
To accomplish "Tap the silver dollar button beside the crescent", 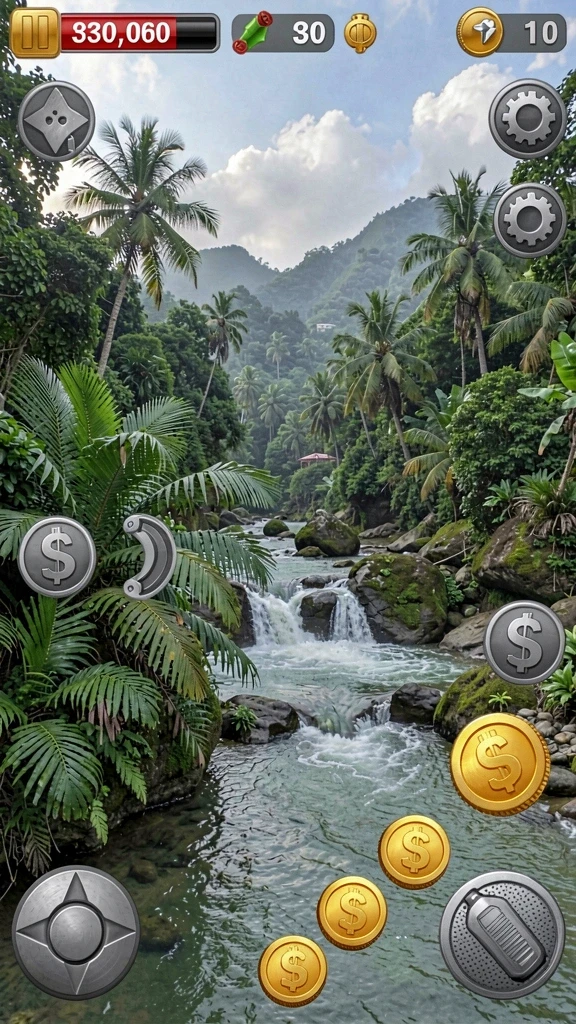I will 57,556.
